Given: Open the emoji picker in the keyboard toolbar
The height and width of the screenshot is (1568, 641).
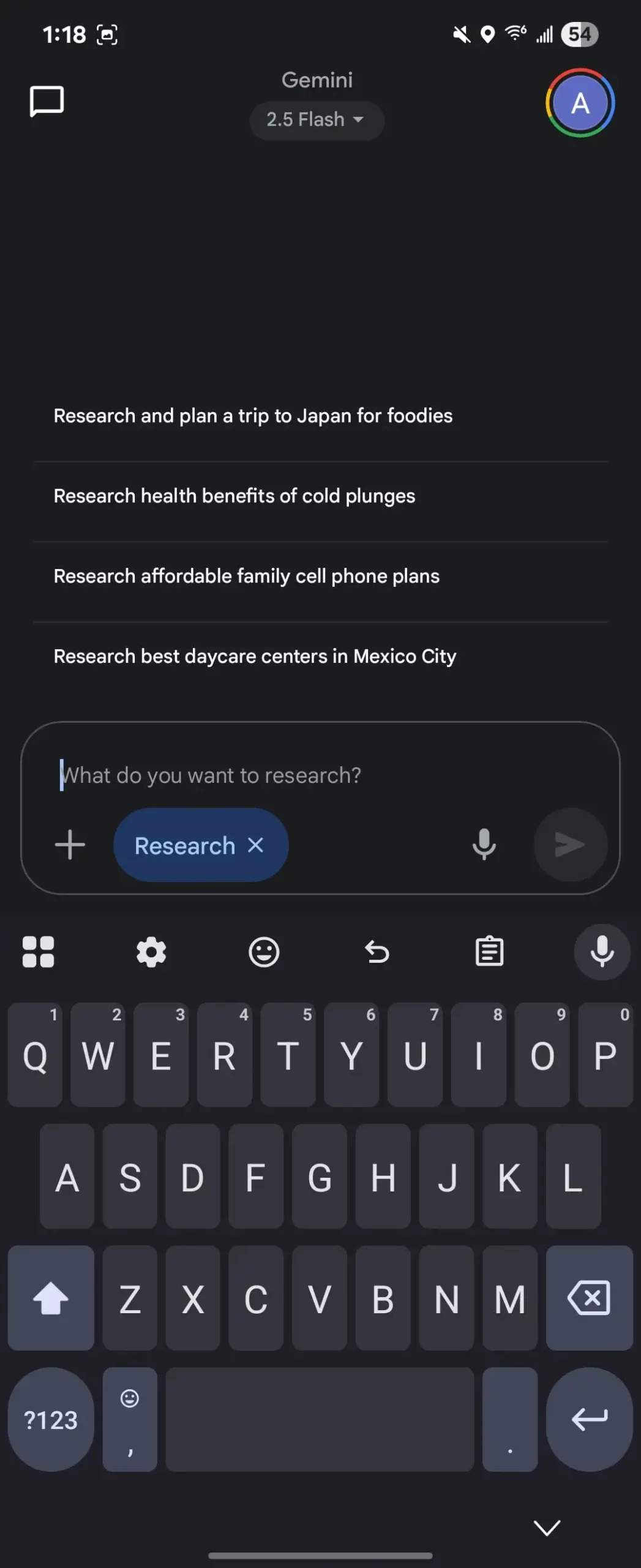Looking at the screenshot, I should click(x=264, y=952).
